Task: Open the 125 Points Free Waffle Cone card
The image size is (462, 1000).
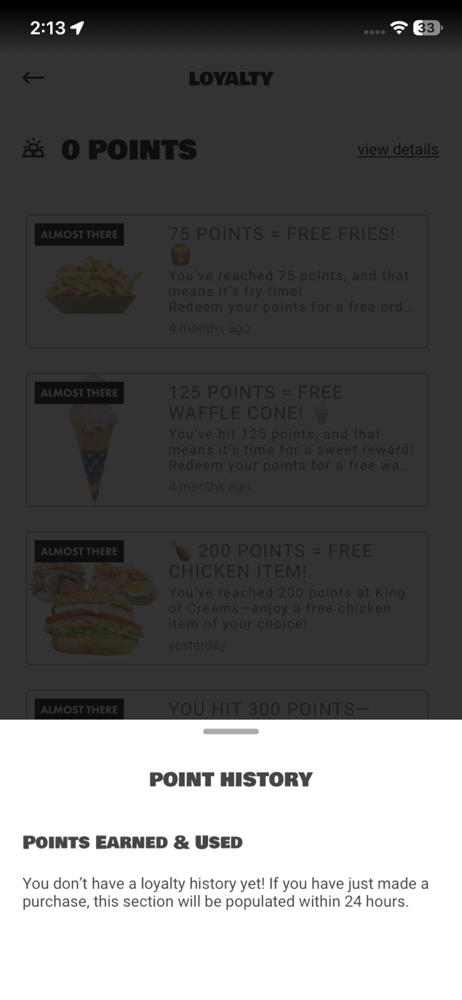Action: tap(227, 439)
